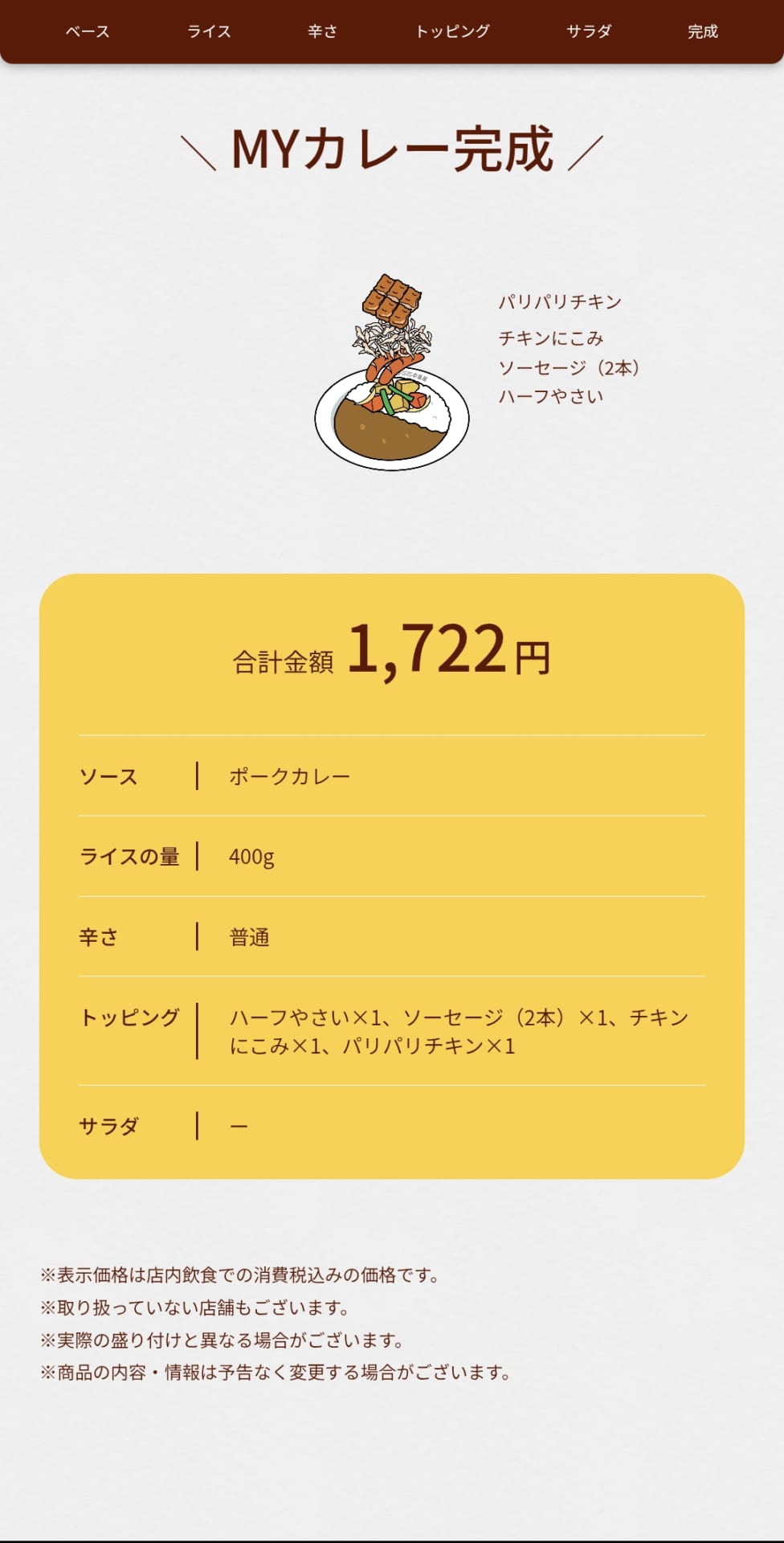This screenshot has height=1543, width=784.
Task: Switch to the ライス tab
Action: tap(209, 31)
